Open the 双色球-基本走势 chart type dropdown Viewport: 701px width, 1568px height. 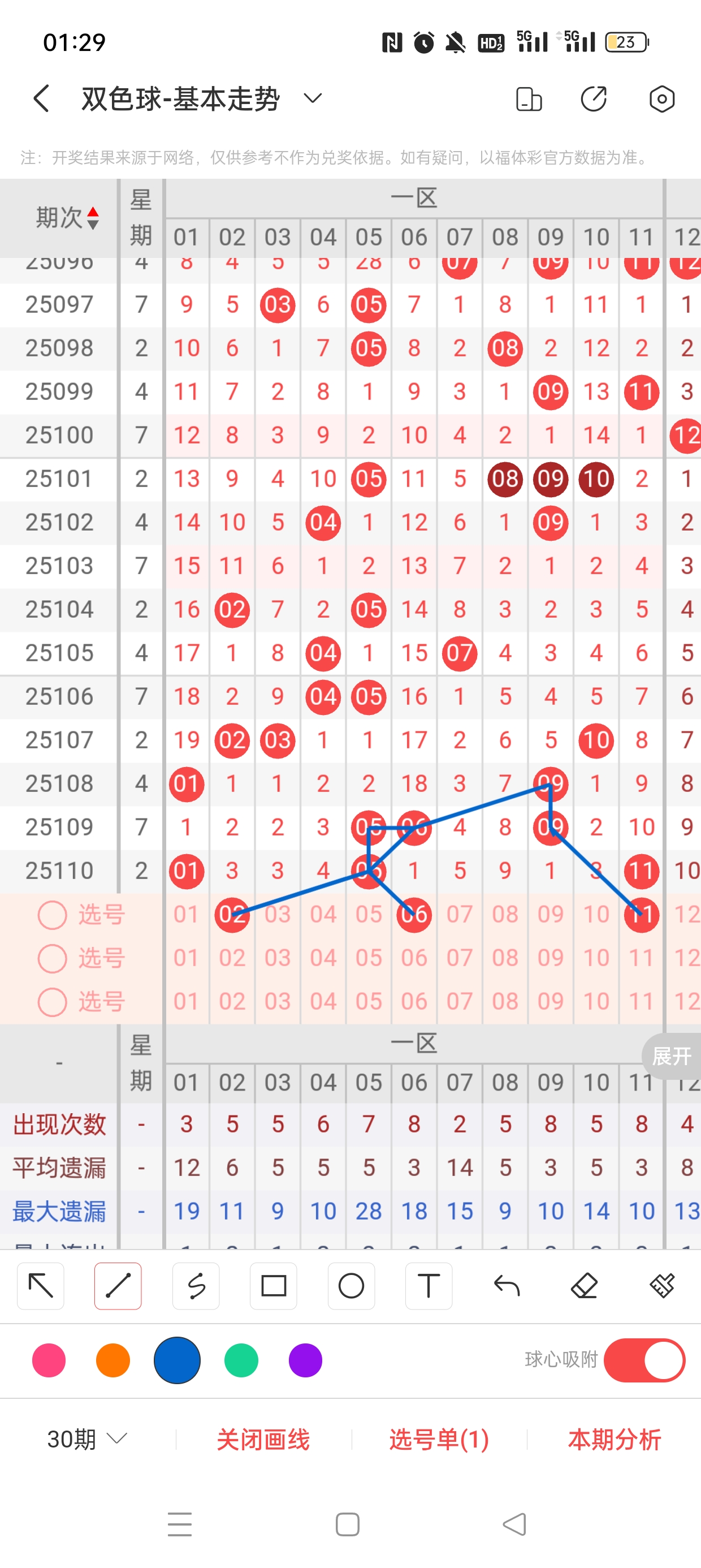pyautogui.click(x=312, y=98)
